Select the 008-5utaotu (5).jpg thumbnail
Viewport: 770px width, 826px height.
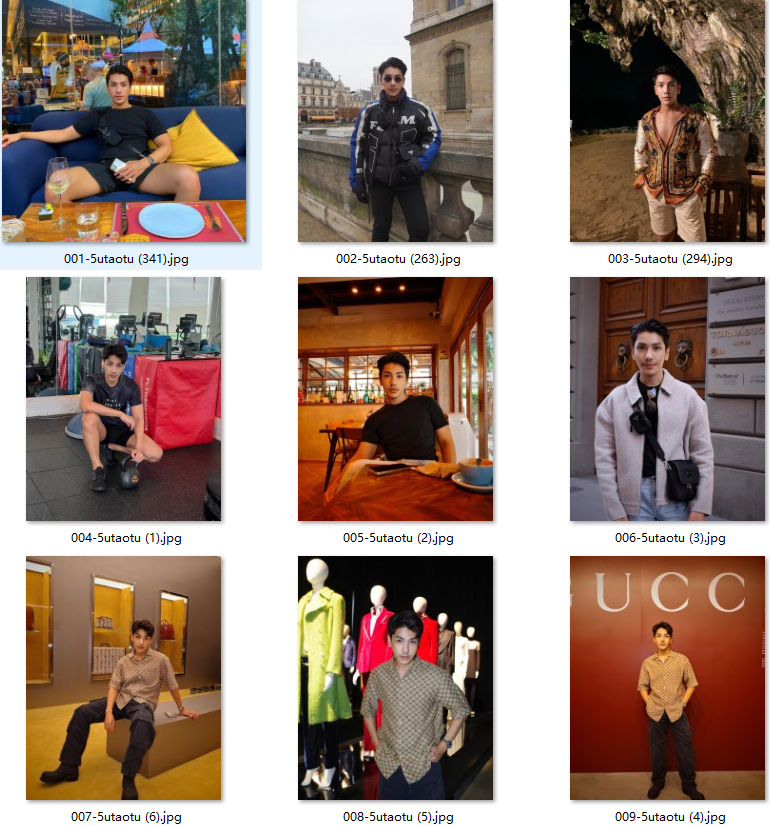point(395,678)
